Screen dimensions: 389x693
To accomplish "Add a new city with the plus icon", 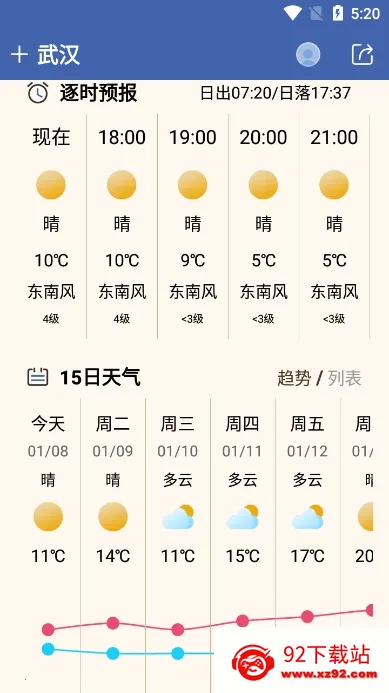I will 19,55.
